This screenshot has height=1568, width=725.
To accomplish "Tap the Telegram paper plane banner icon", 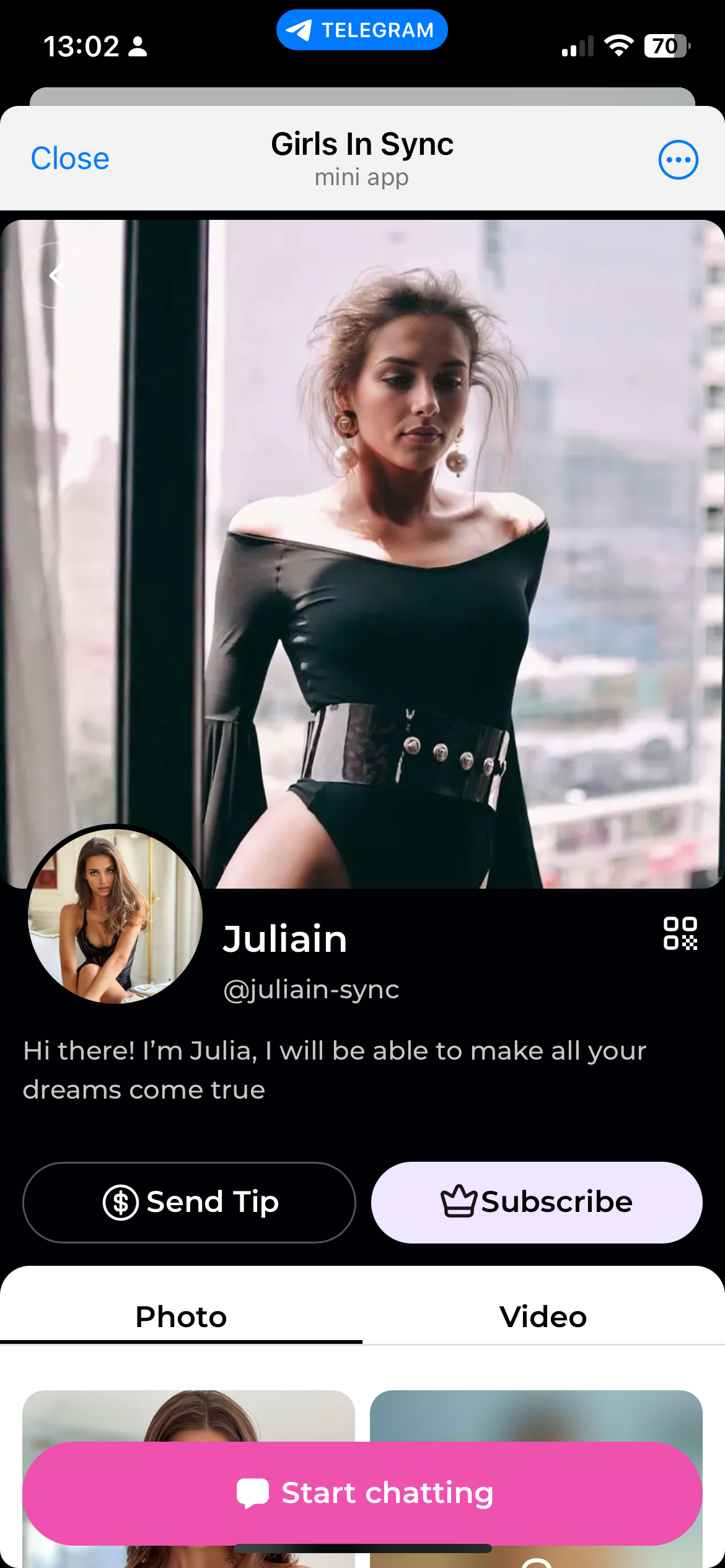I will [298, 28].
